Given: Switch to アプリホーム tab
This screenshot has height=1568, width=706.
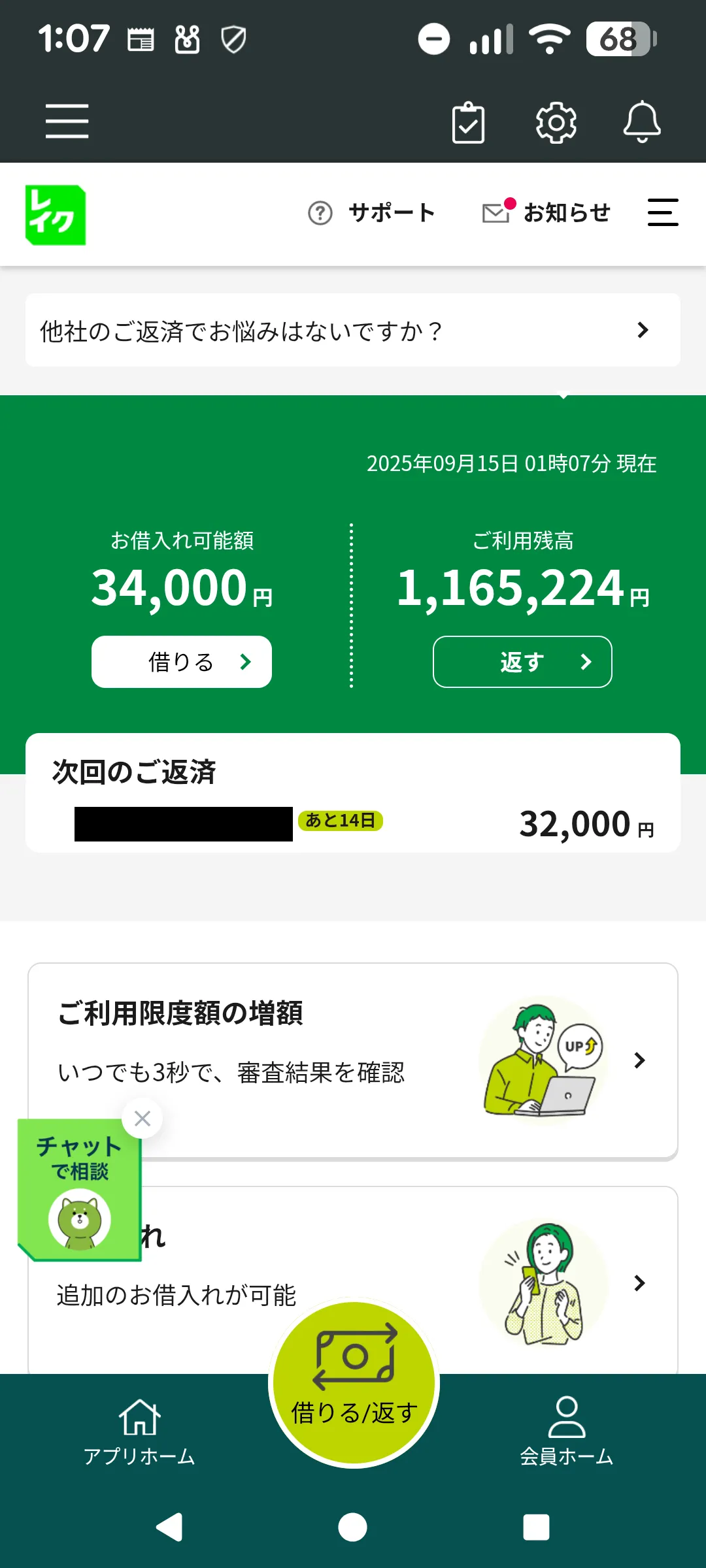Looking at the screenshot, I should 139,1431.
